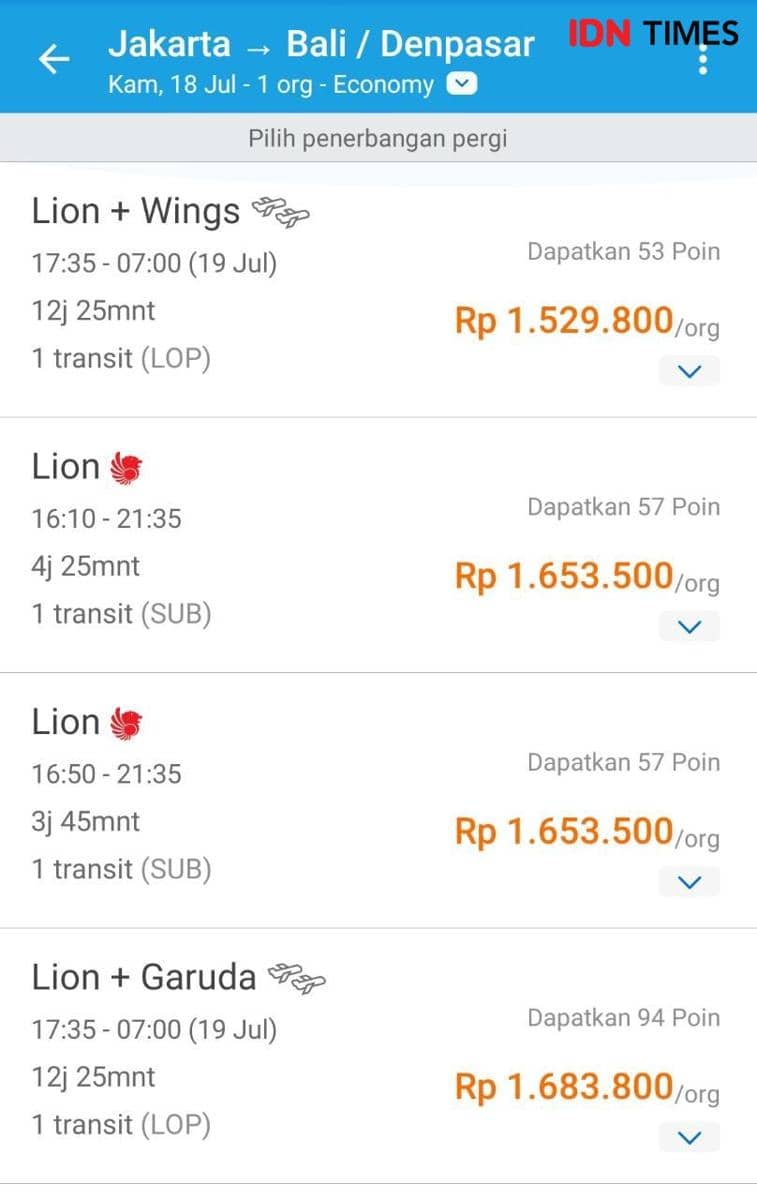Click the back arrow to return
Screen dimensions: 757x1200
pyautogui.click(x=53, y=57)
